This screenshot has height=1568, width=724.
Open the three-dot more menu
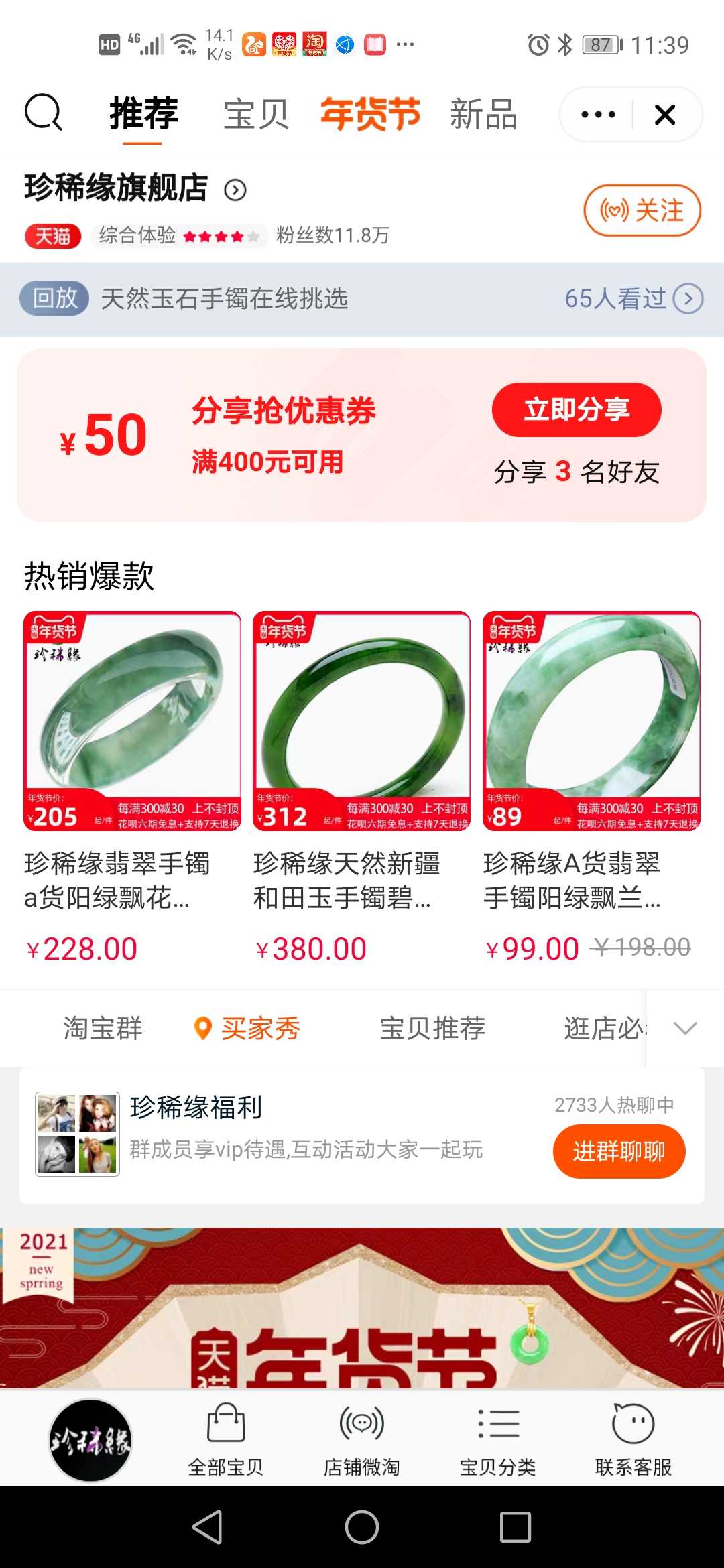coord(598,115)
